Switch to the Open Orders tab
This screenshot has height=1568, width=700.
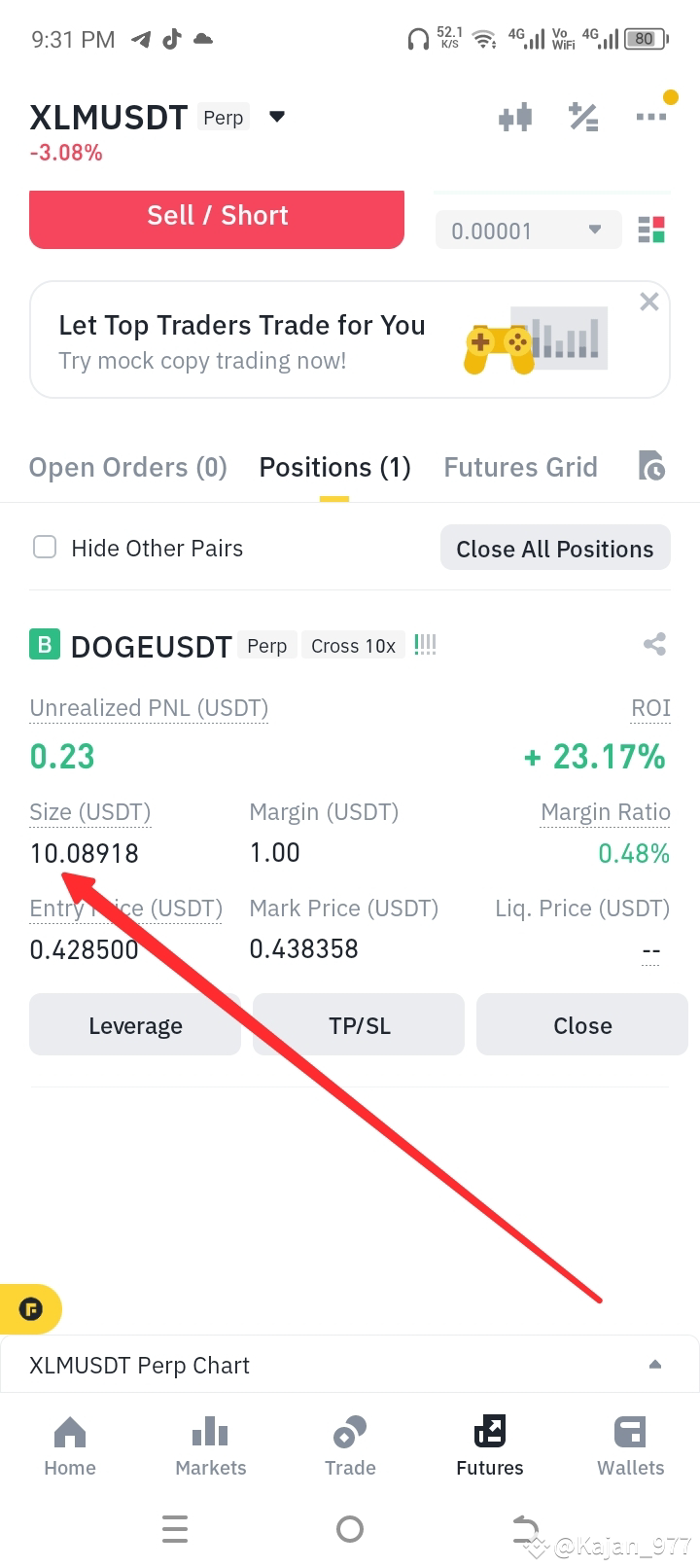coord(127,467)
